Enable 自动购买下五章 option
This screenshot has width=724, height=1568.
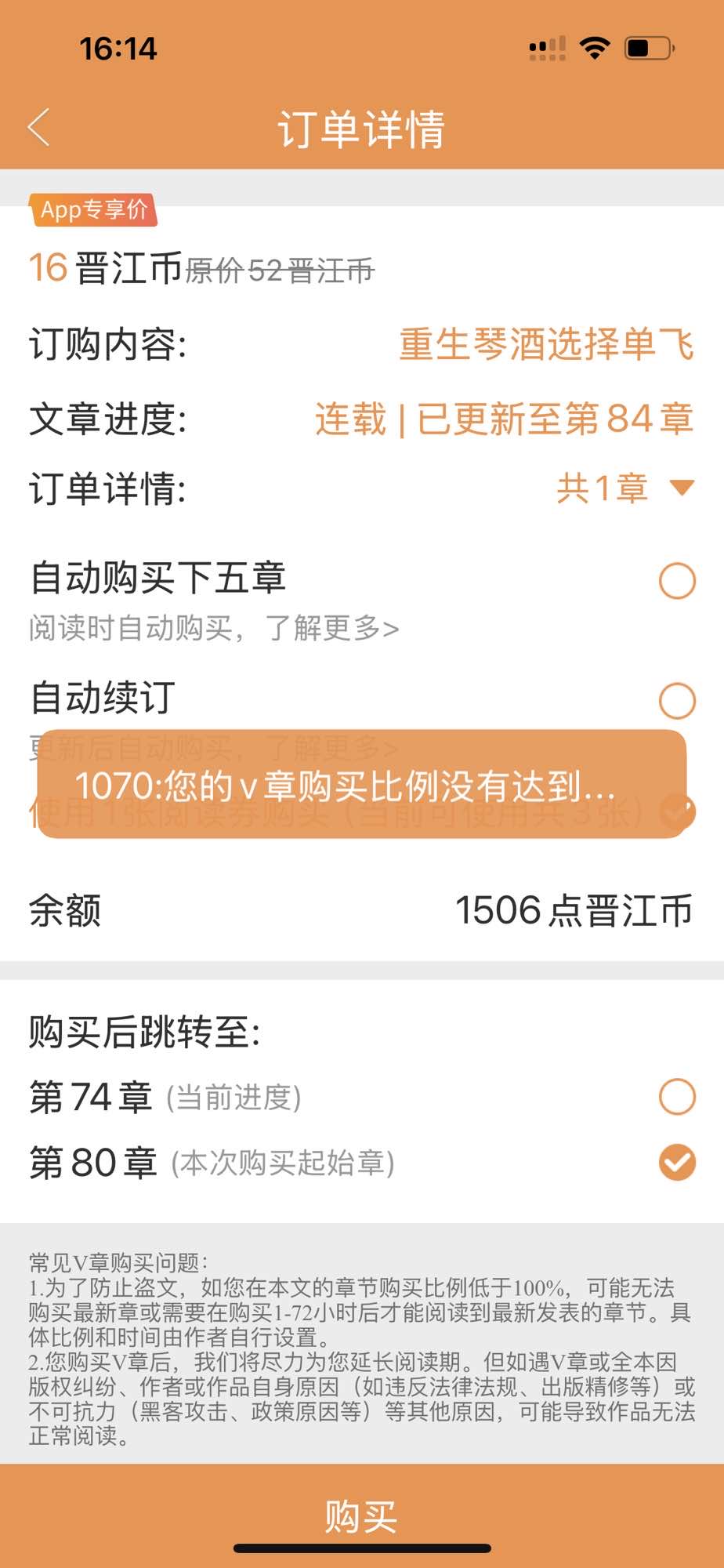point(677,581)
